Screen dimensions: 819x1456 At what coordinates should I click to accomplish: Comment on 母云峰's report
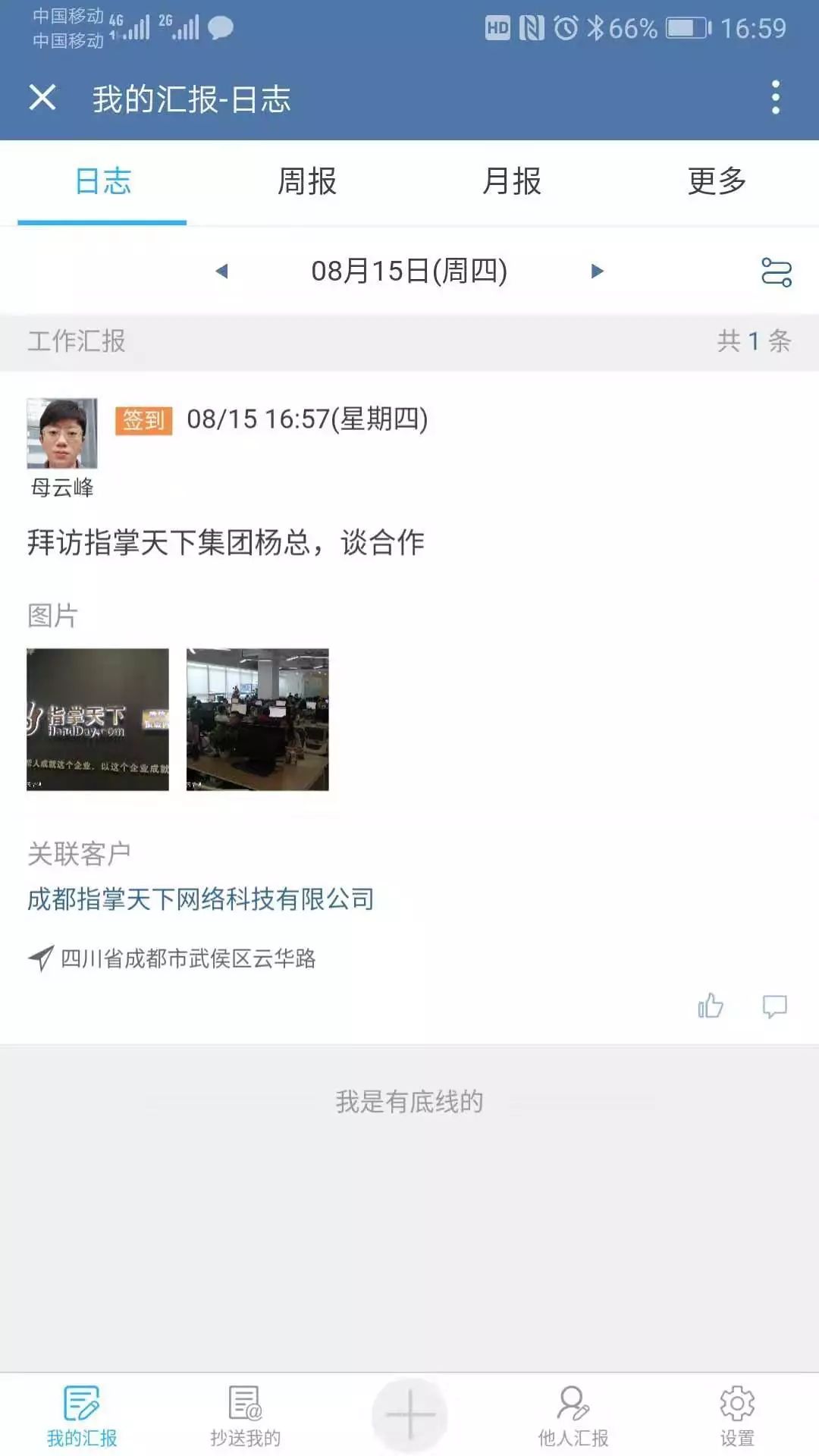click(x=774, y=1006)
